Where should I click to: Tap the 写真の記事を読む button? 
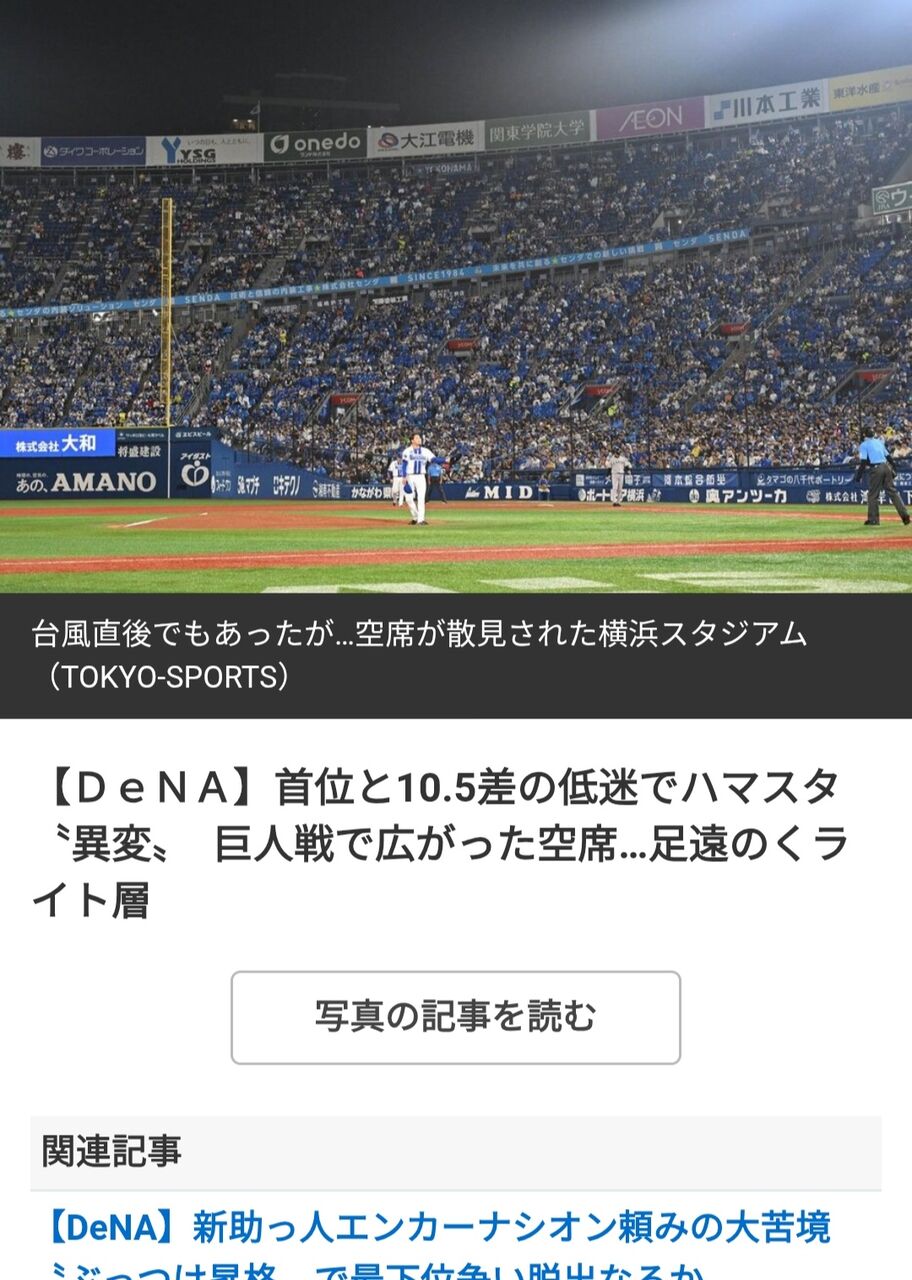[455, 1017]
